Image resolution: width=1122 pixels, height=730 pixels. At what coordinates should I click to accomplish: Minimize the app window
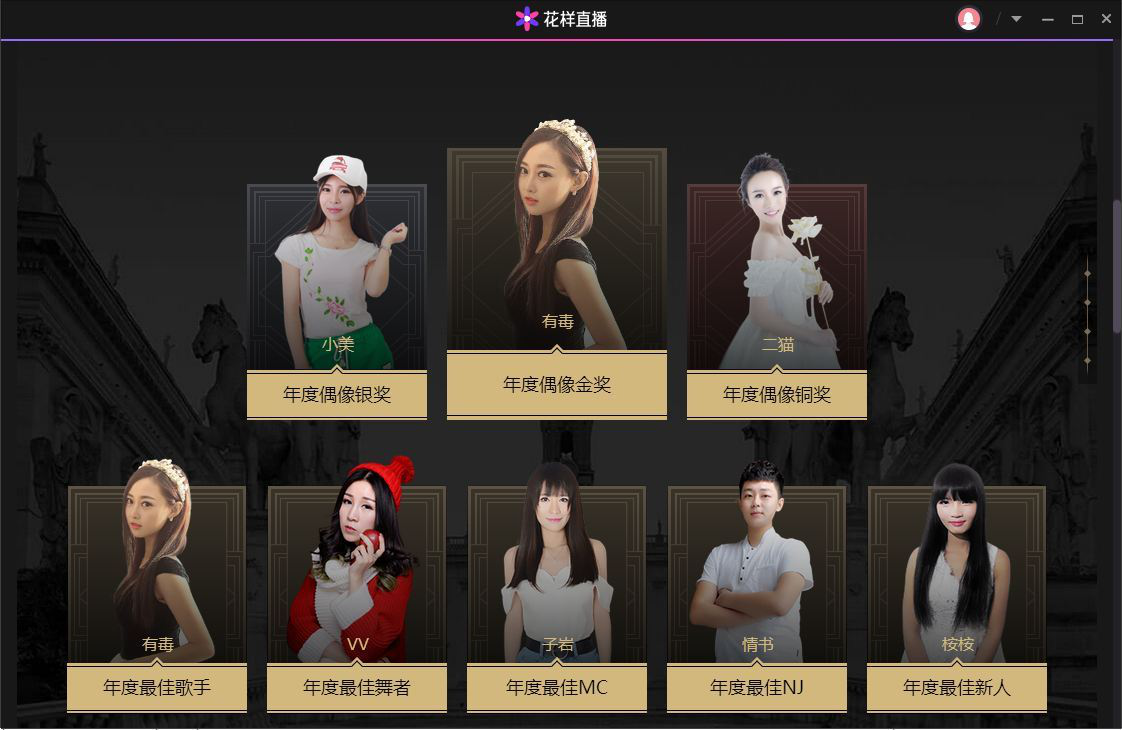click(x=1047, y=19)
